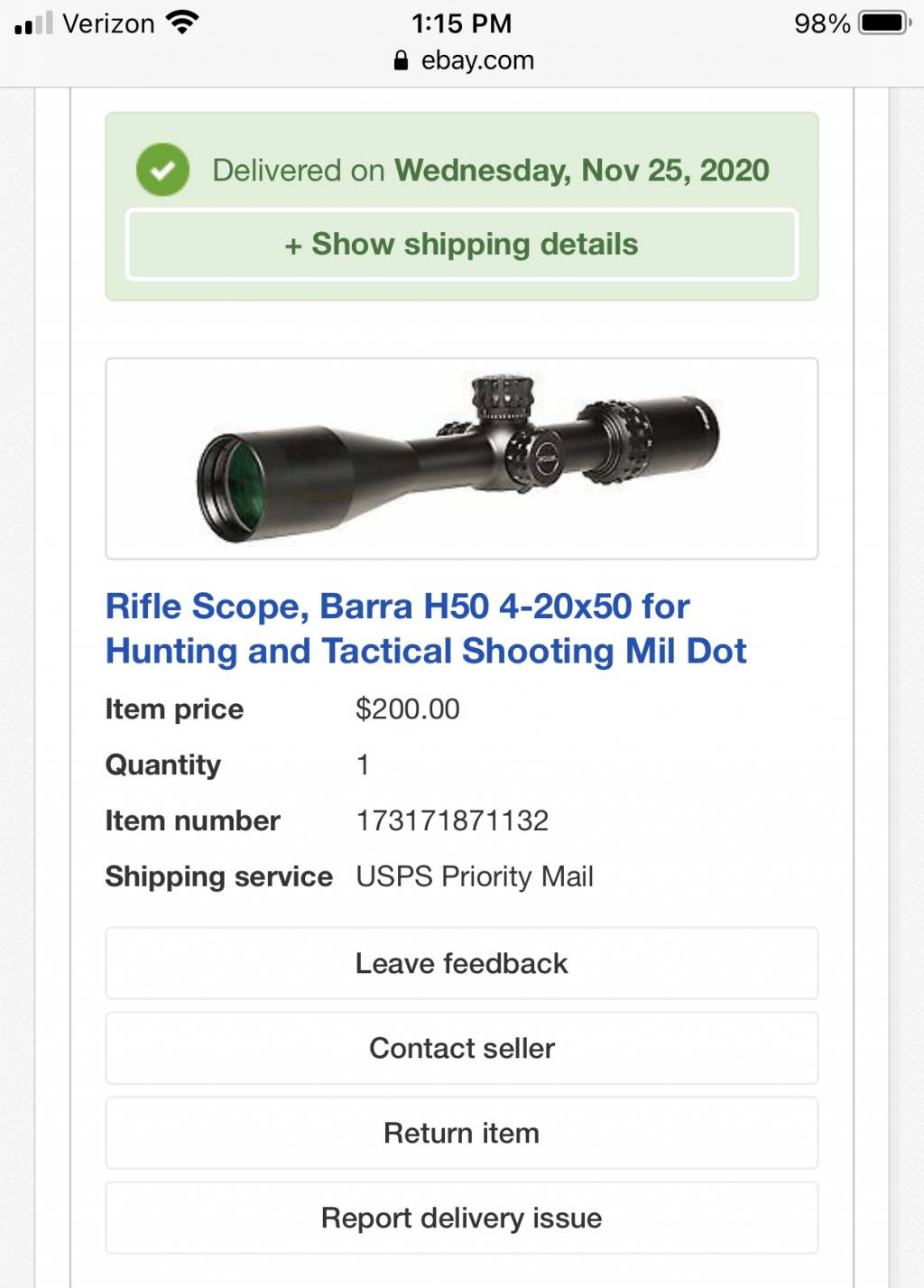This screenshot has height=1288, width=924.
Task: Tap the ebay.com address bar
Action: click(x=464, y=60)
